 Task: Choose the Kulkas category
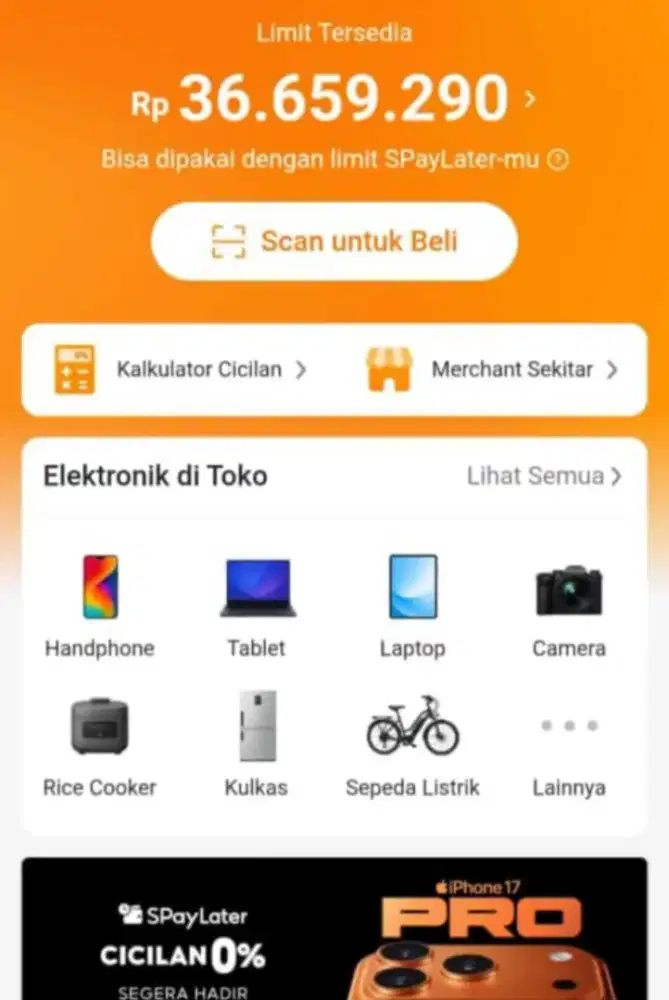point(256,744)
